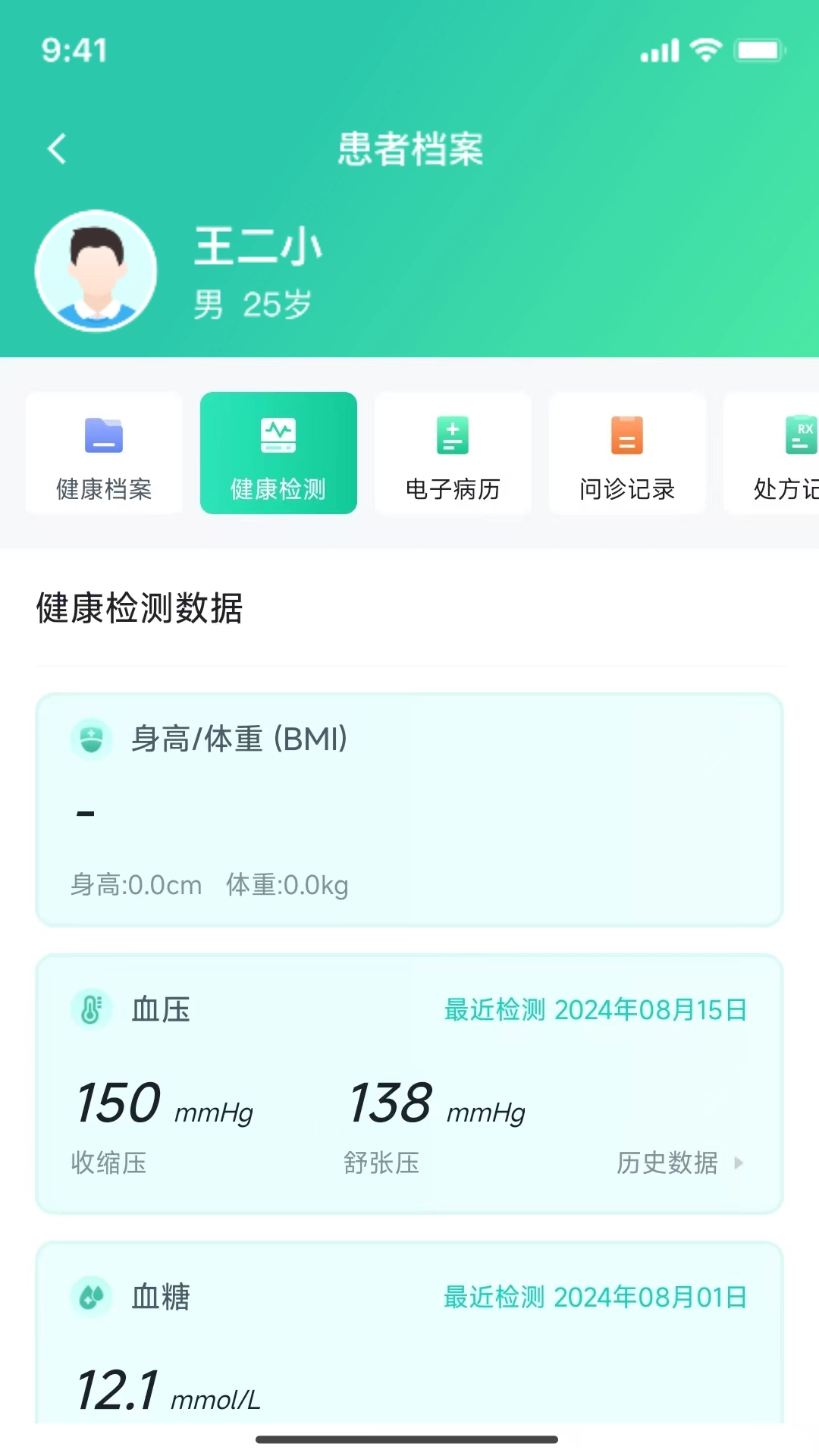The width and height of the screenshot is (819, 1456).
Task: Click the 血糖 blood drop icon
Action: coord(90,1297)
